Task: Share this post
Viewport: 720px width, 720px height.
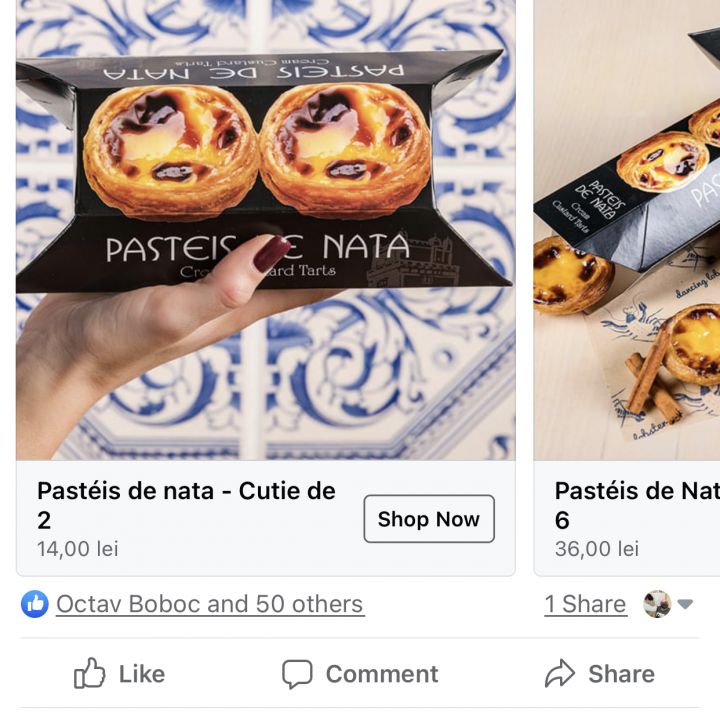Action: pos(600,674)
